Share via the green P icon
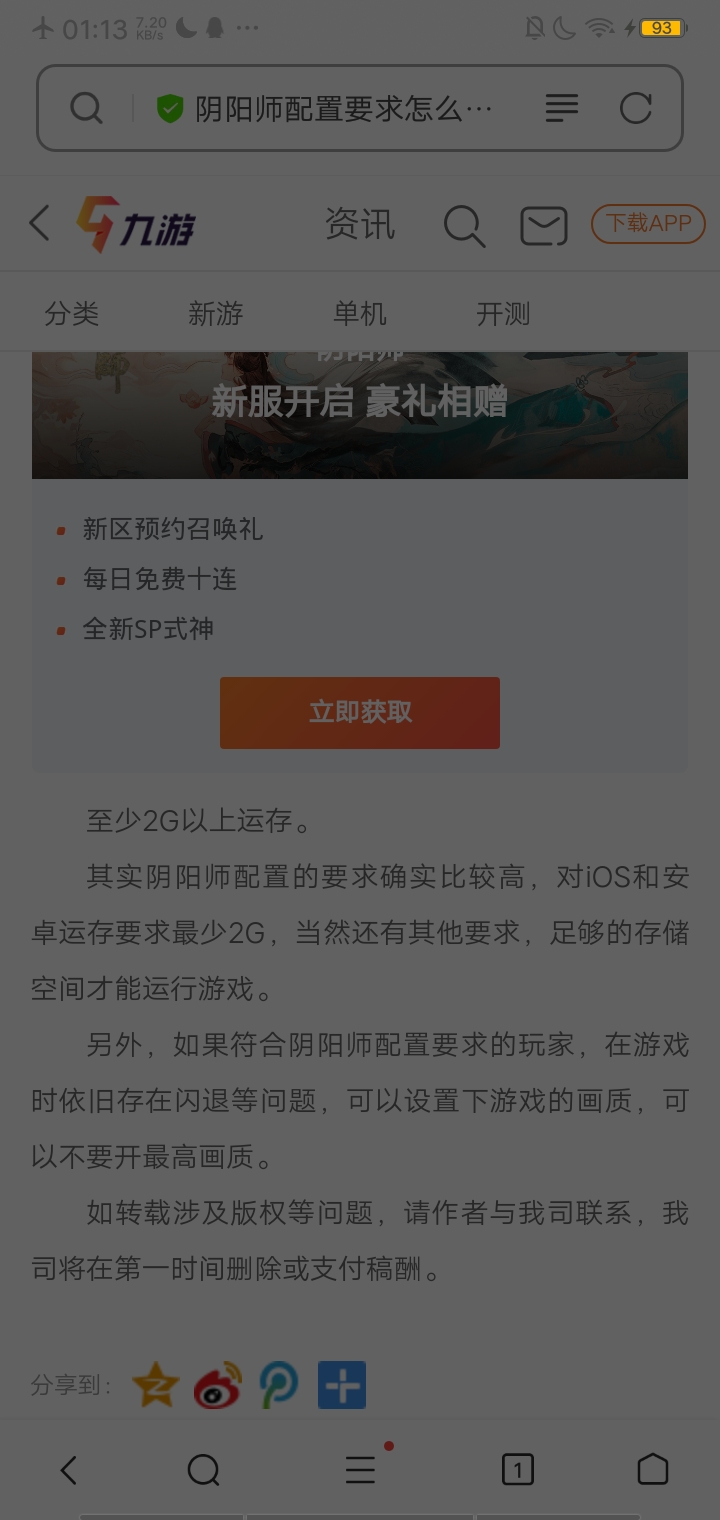The width and height of the screenshot is (720, 1520). coord(279,1385)
